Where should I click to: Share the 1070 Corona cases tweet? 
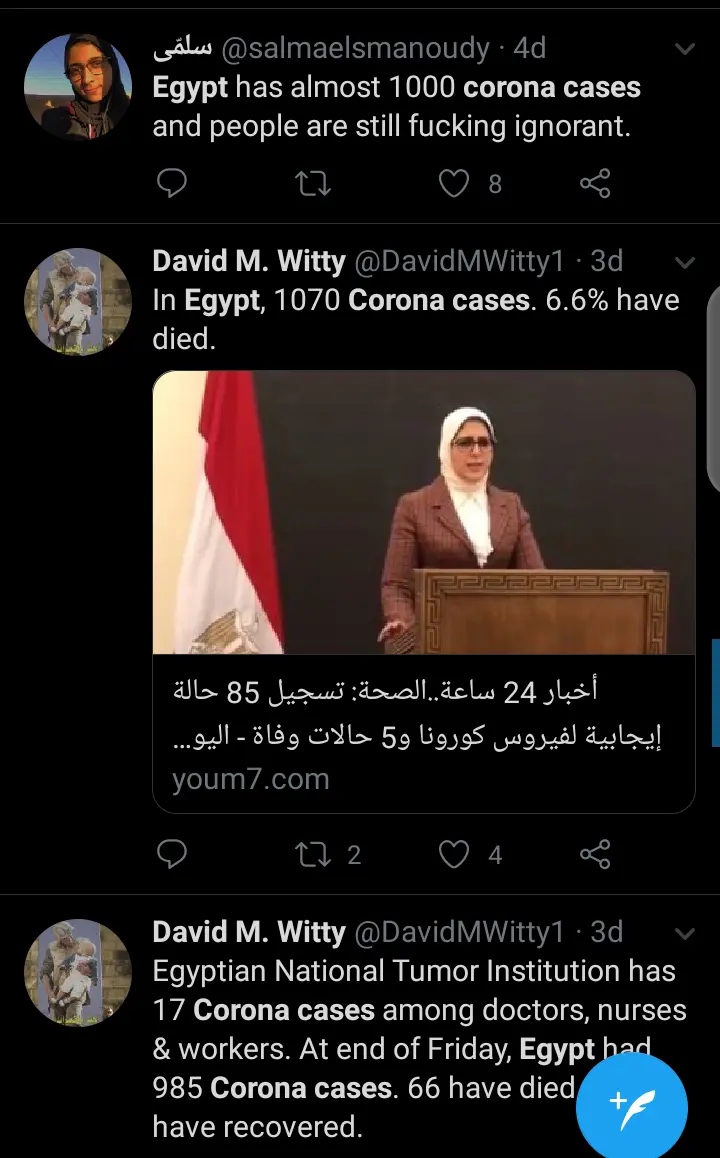595,854
